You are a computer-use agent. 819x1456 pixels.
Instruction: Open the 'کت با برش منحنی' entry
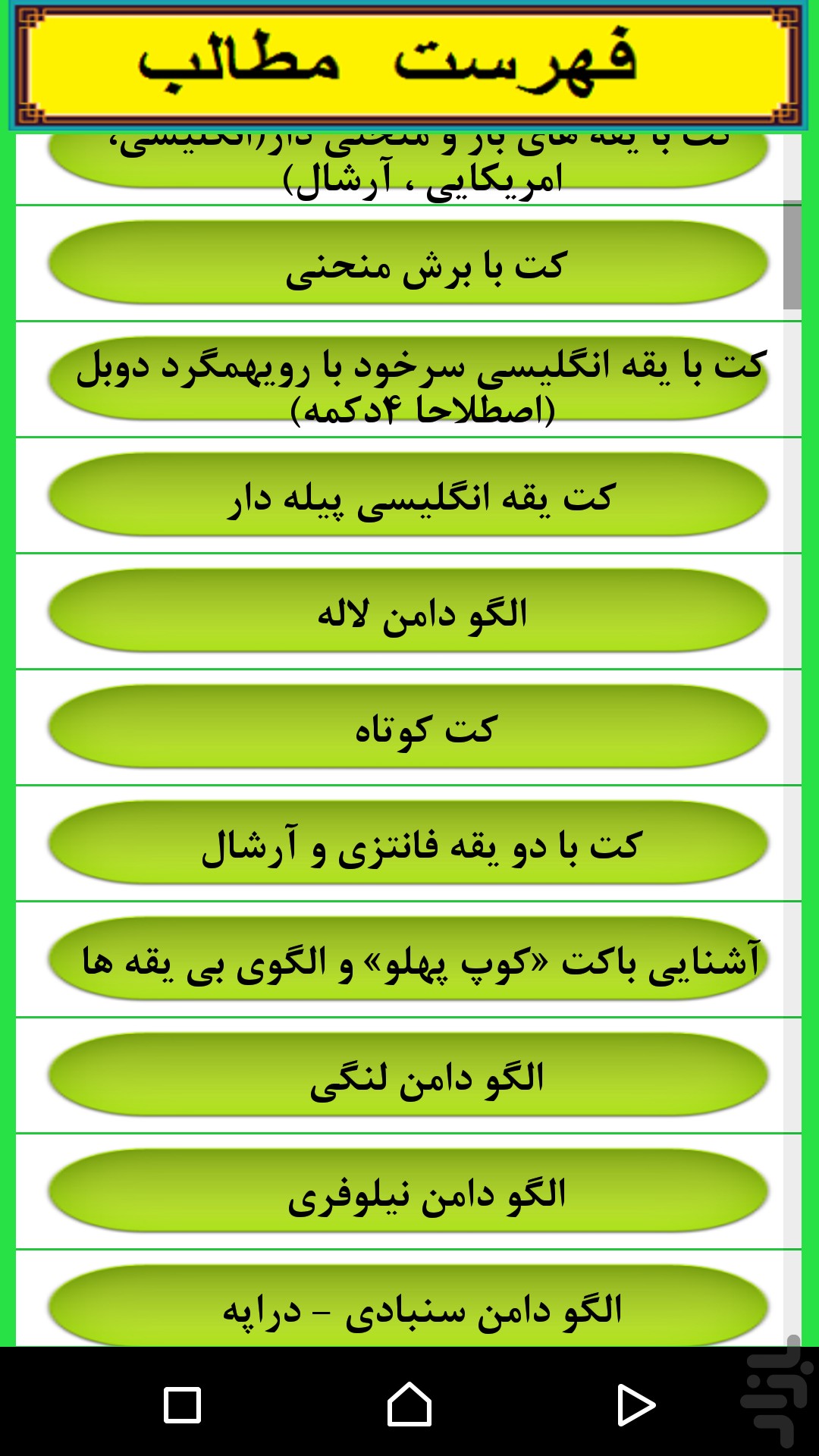coord(409,263)
